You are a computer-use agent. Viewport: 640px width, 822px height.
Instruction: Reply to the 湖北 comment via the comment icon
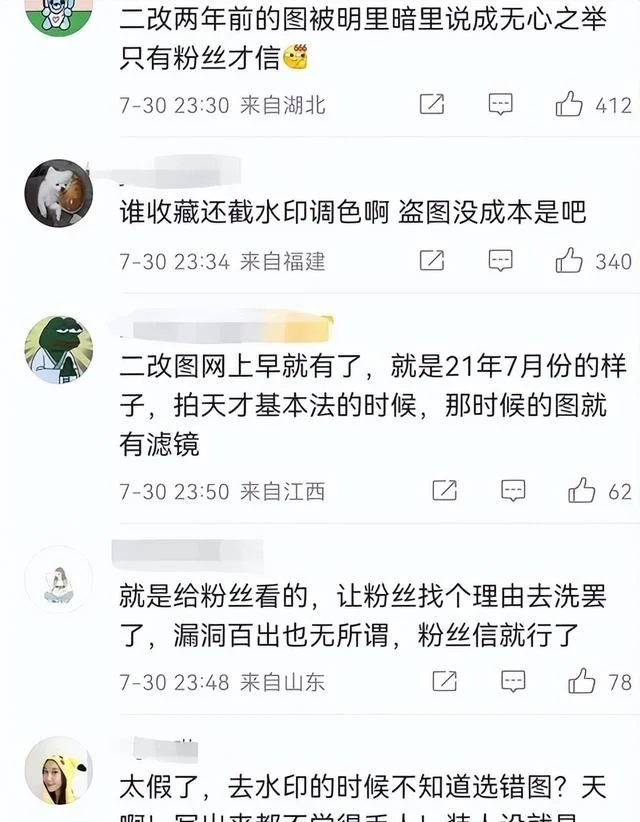click(x=500, y=104)
